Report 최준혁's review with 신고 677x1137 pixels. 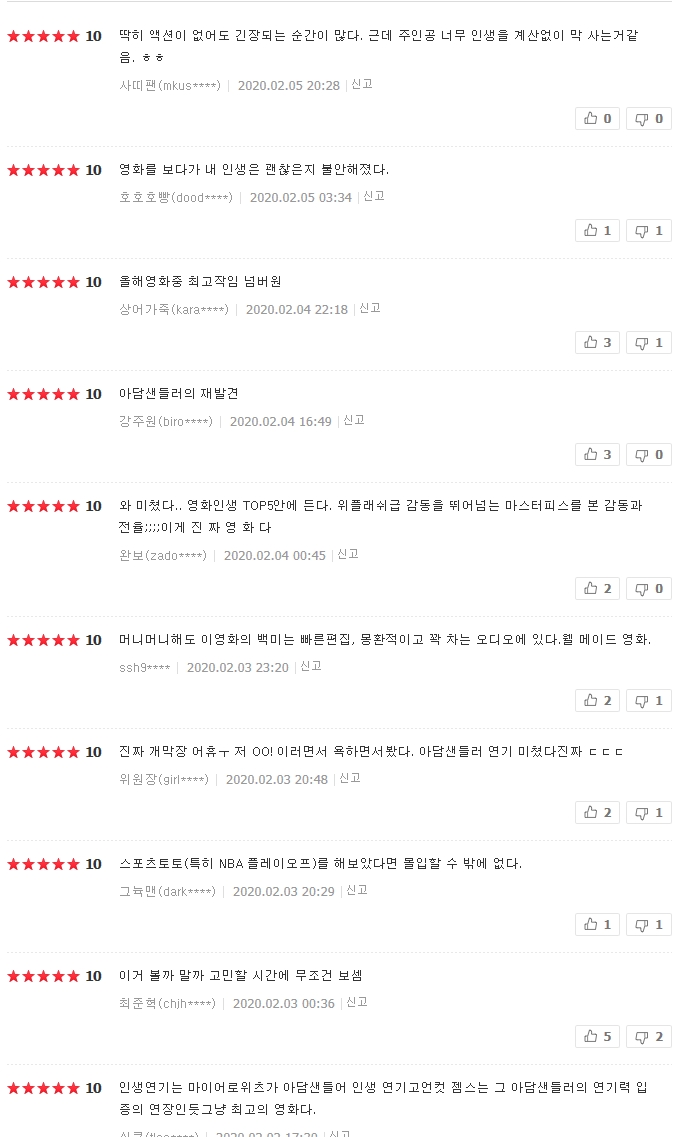(x=357, y=1002)
